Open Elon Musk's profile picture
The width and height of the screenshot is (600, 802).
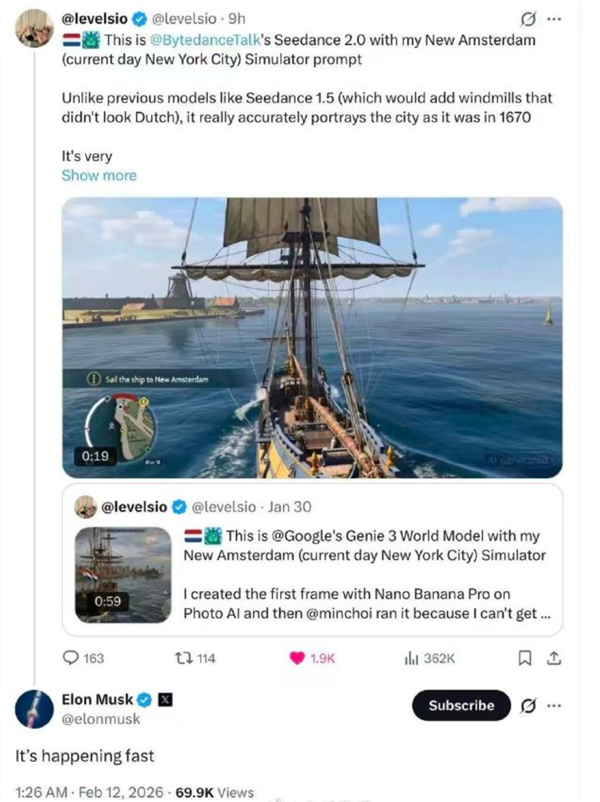(34, 707)
